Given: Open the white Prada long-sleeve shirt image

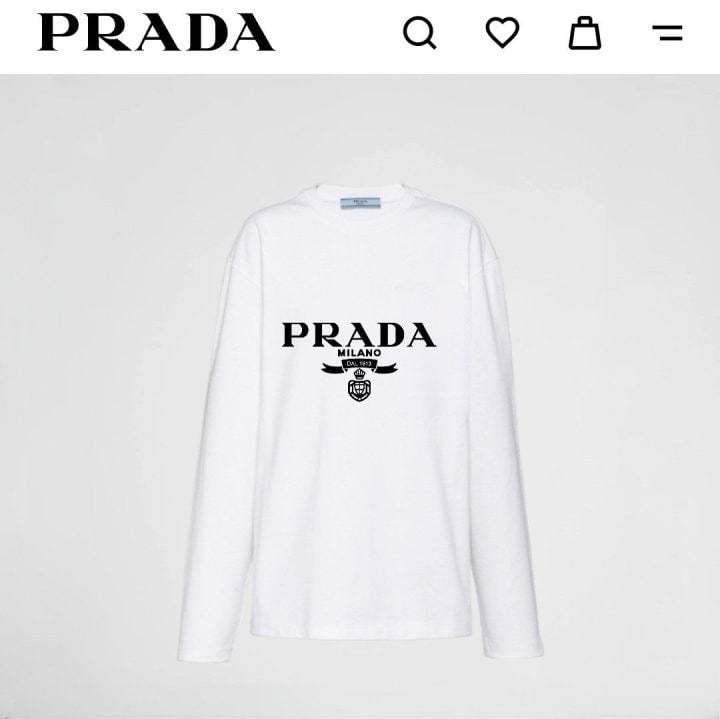Looking at the screenshot, I should point(360,420).
